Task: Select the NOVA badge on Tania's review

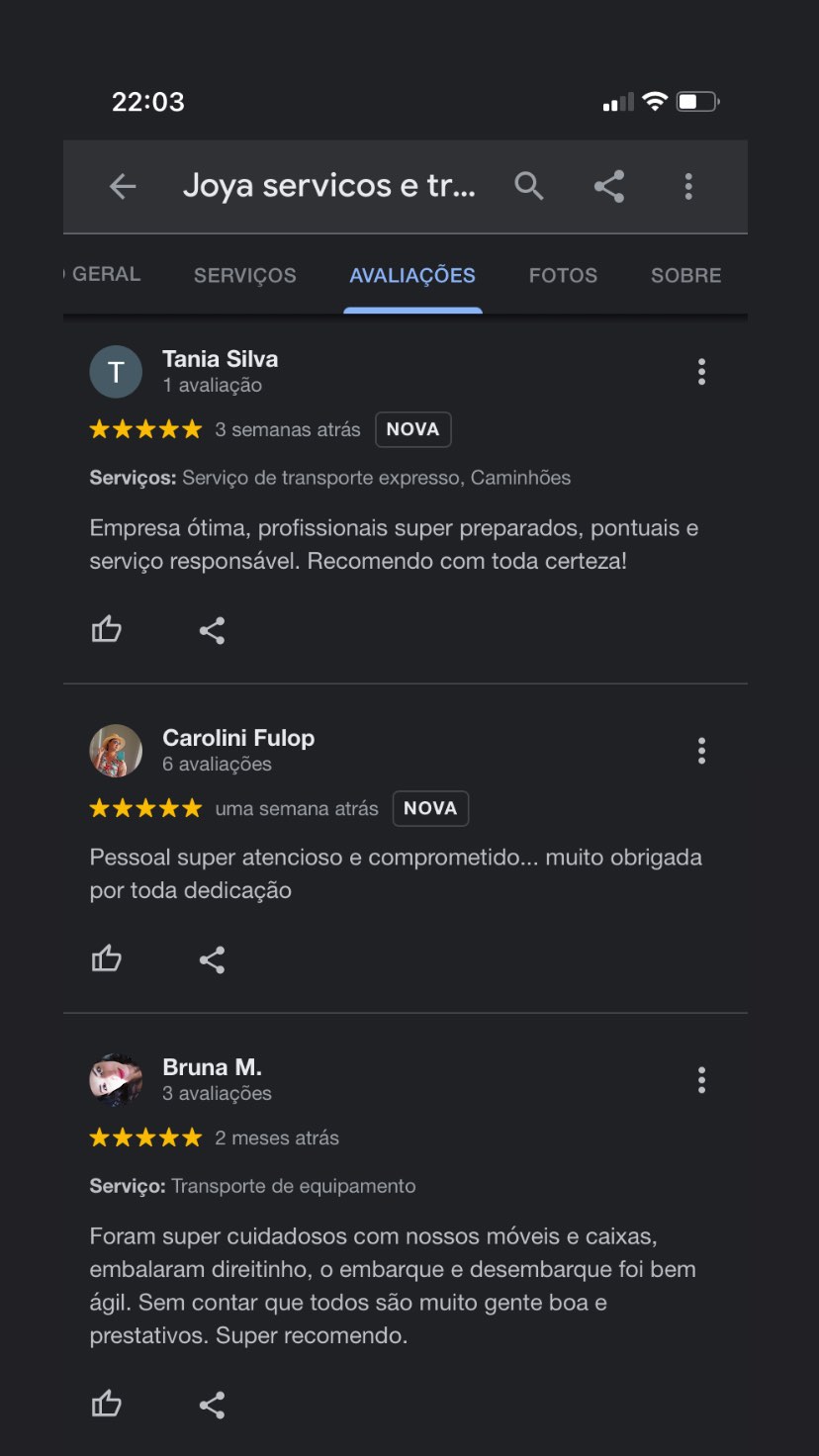Action: click(x=412, y=429)
